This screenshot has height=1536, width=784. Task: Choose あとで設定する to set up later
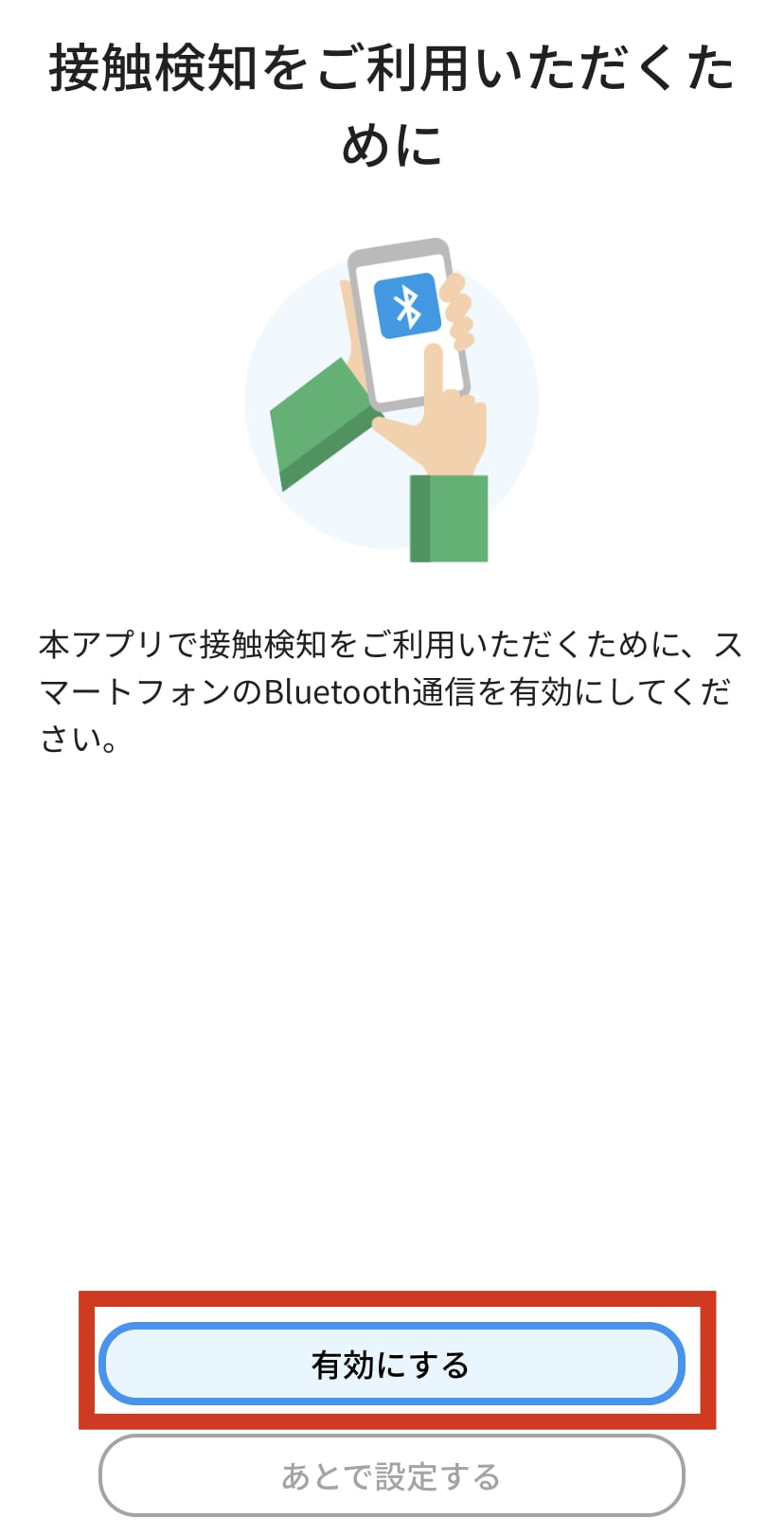(391, 1475)
